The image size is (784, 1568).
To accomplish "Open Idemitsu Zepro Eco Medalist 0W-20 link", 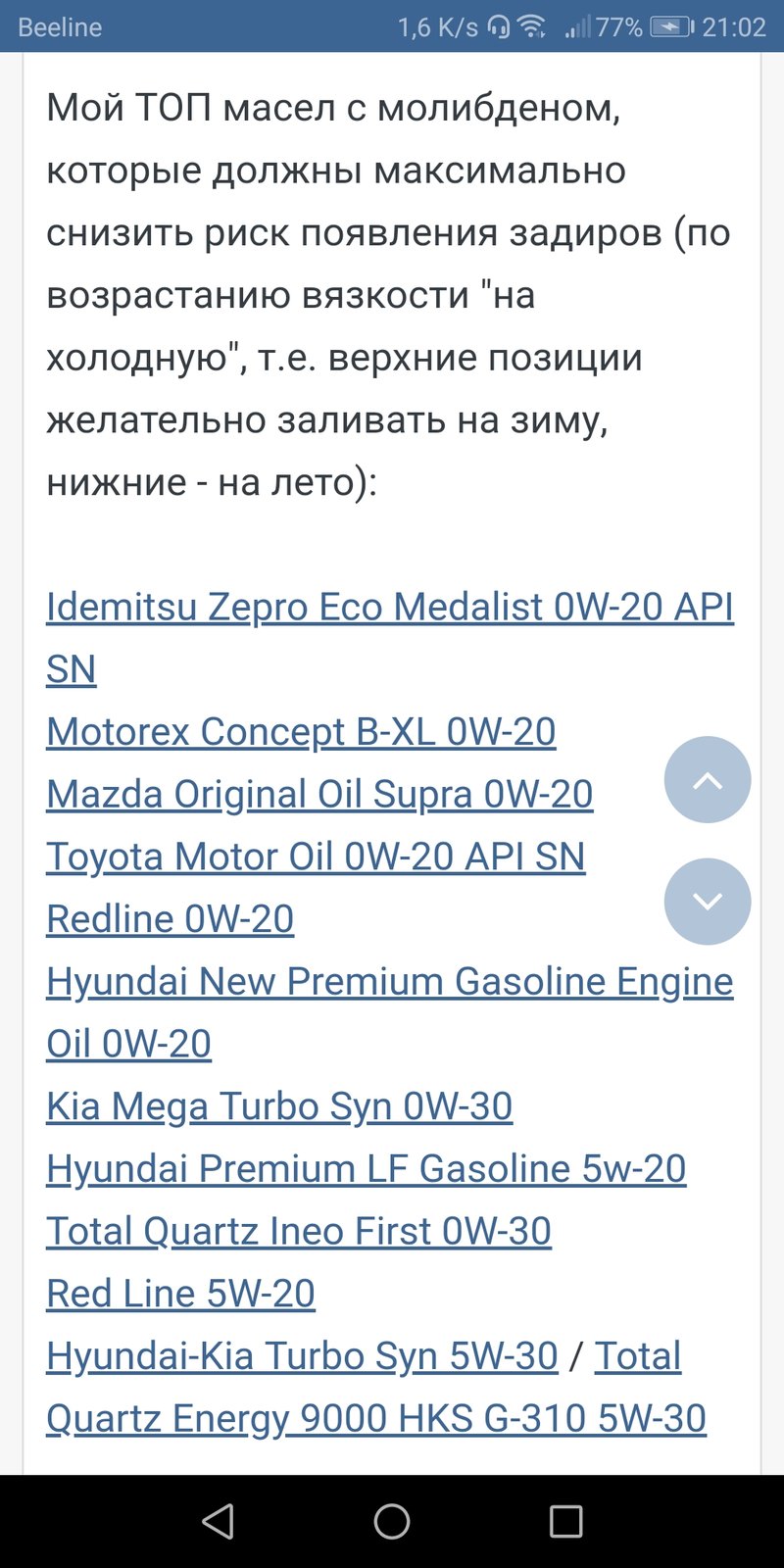I will pyautogui.click(x=390, y=608).
